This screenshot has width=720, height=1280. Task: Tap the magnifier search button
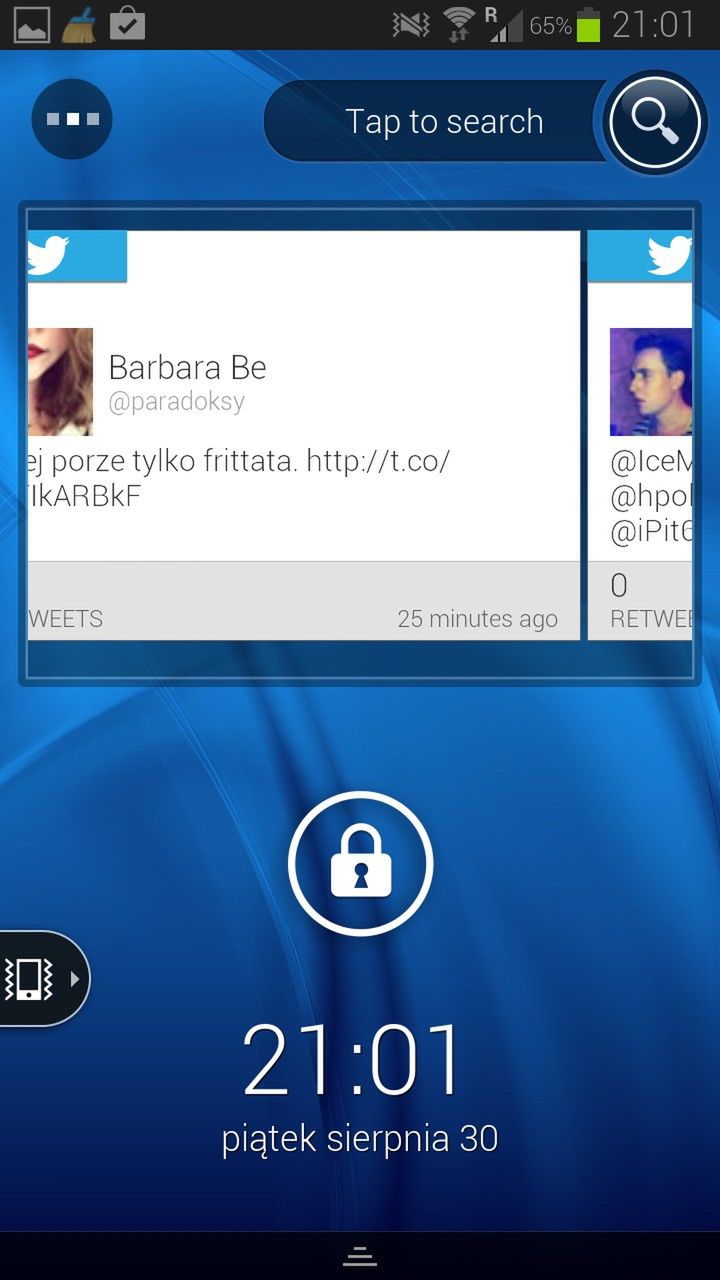click(x=655, y=122)
